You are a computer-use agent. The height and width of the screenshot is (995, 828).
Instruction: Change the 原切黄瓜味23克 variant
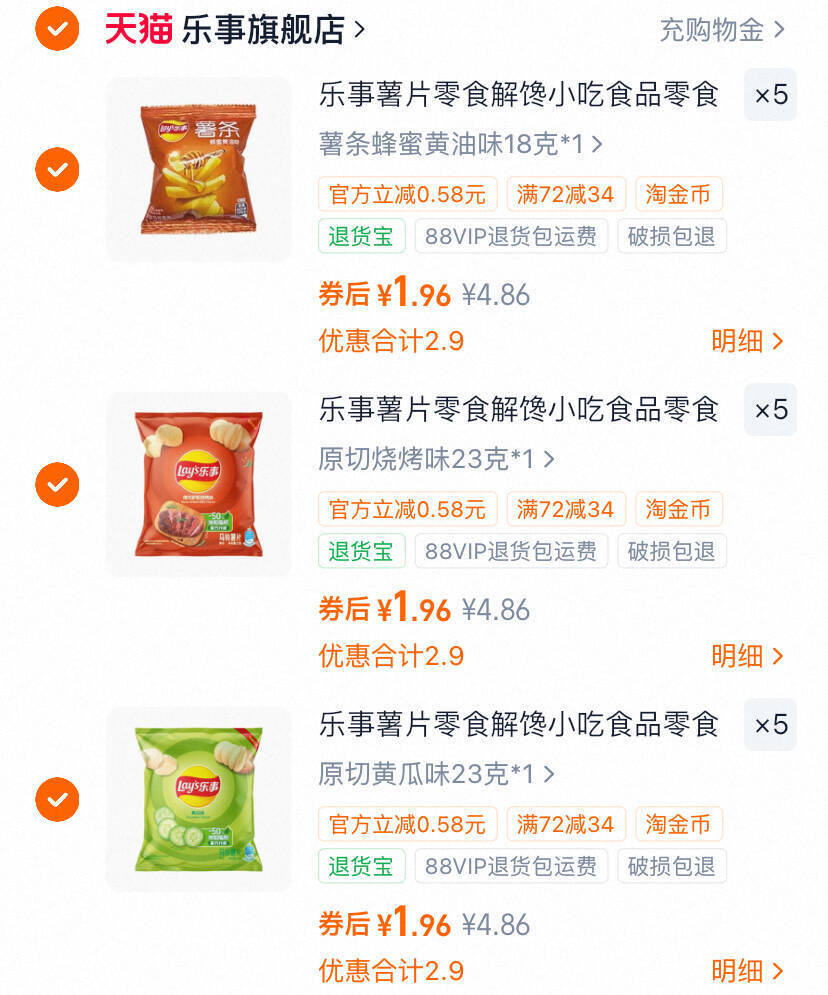click(435, 774)
